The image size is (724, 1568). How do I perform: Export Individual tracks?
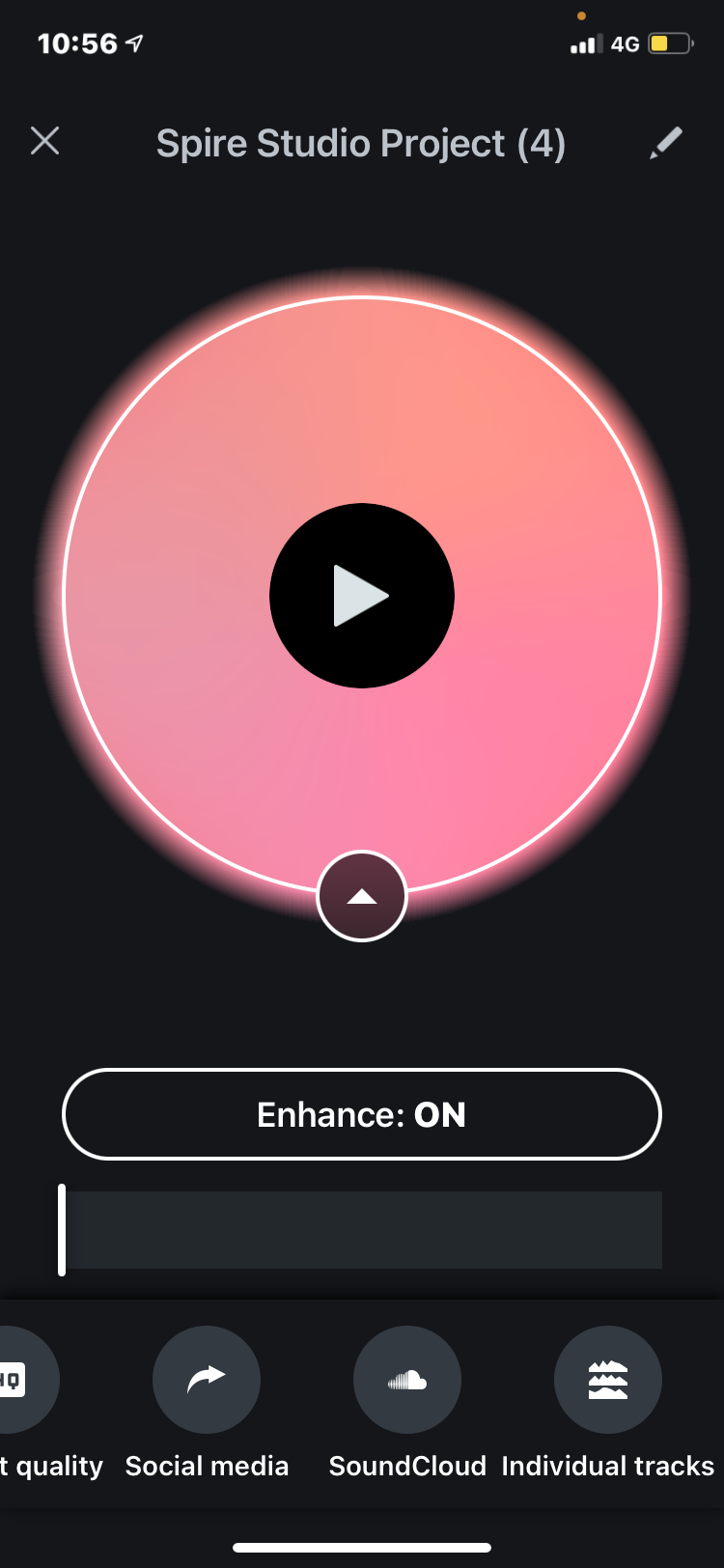click(608, 1380)
